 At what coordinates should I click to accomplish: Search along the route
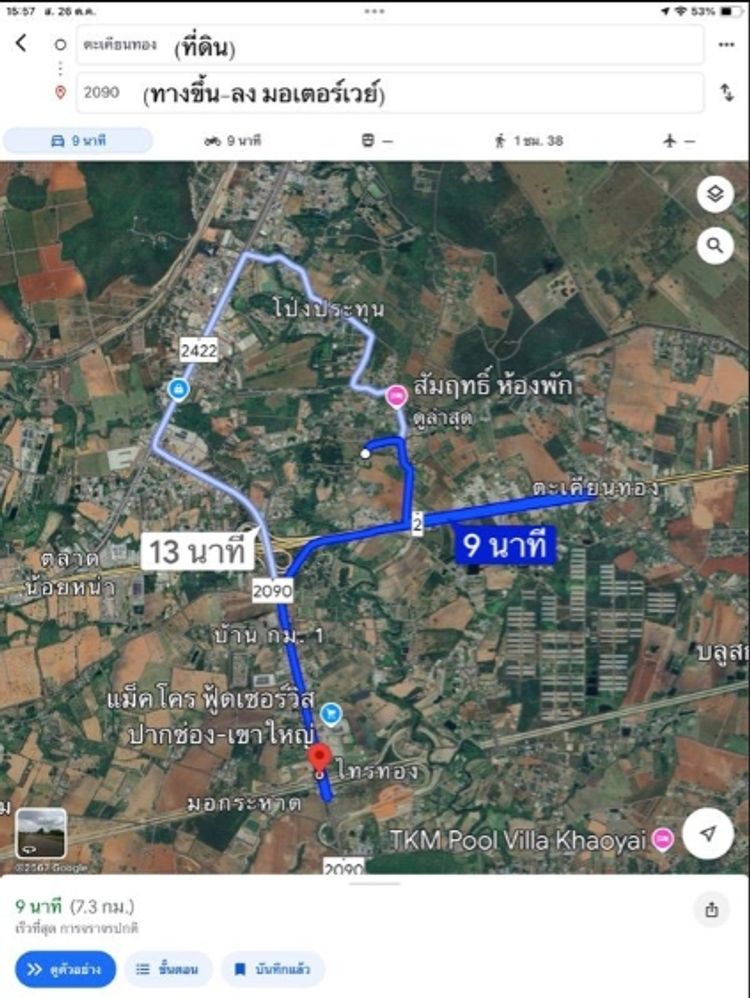(714, 244)
